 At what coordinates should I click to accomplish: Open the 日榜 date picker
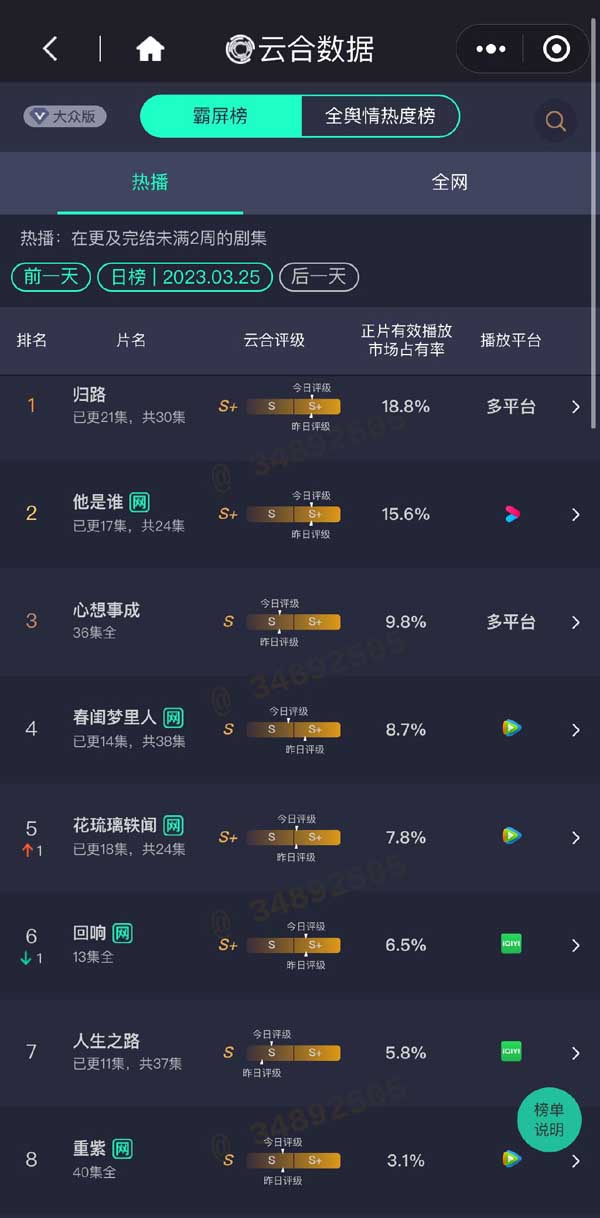pyautogui.click(x=185, y=277)
